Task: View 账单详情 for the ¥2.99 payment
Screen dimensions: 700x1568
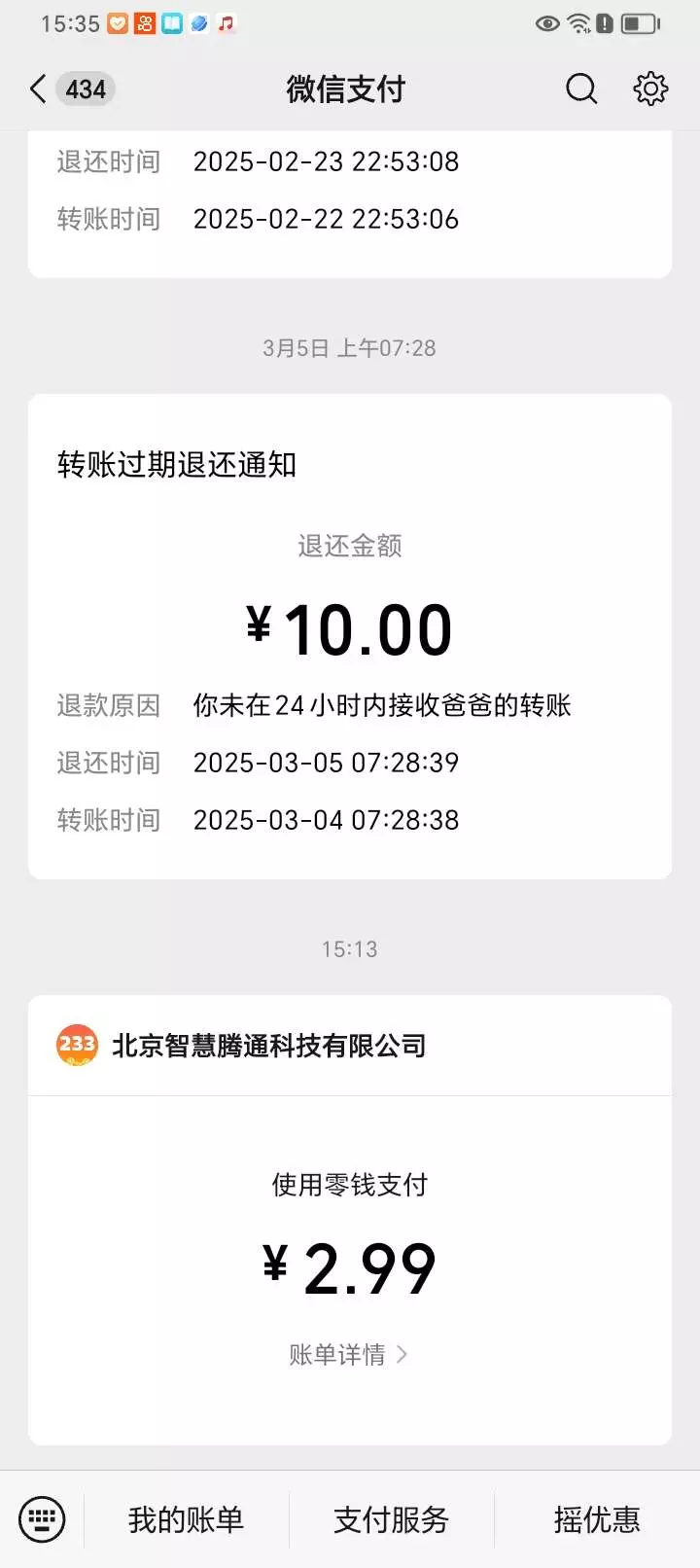Action: point(348,1354)
